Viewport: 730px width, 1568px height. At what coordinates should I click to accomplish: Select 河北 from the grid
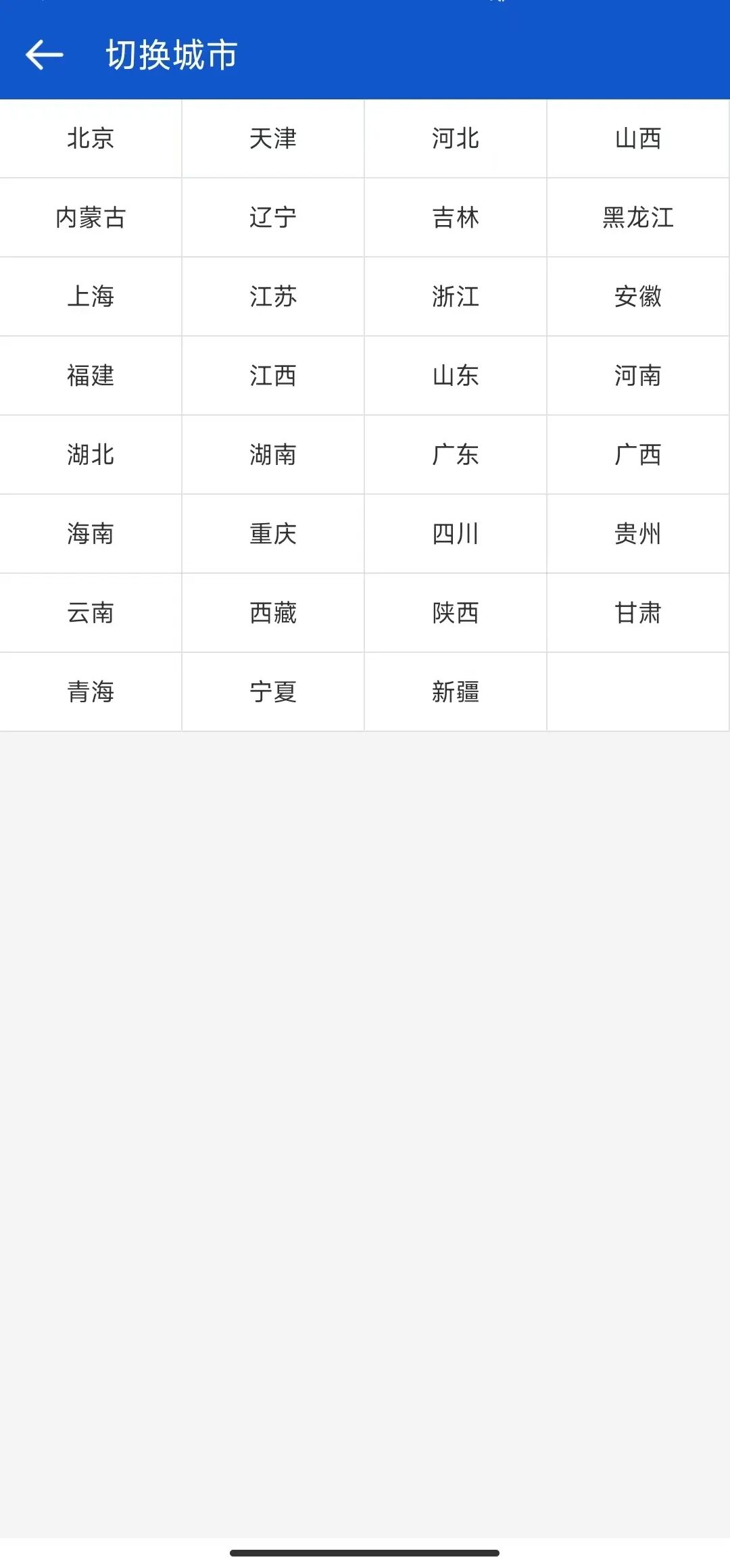click(x=455, y=138)
